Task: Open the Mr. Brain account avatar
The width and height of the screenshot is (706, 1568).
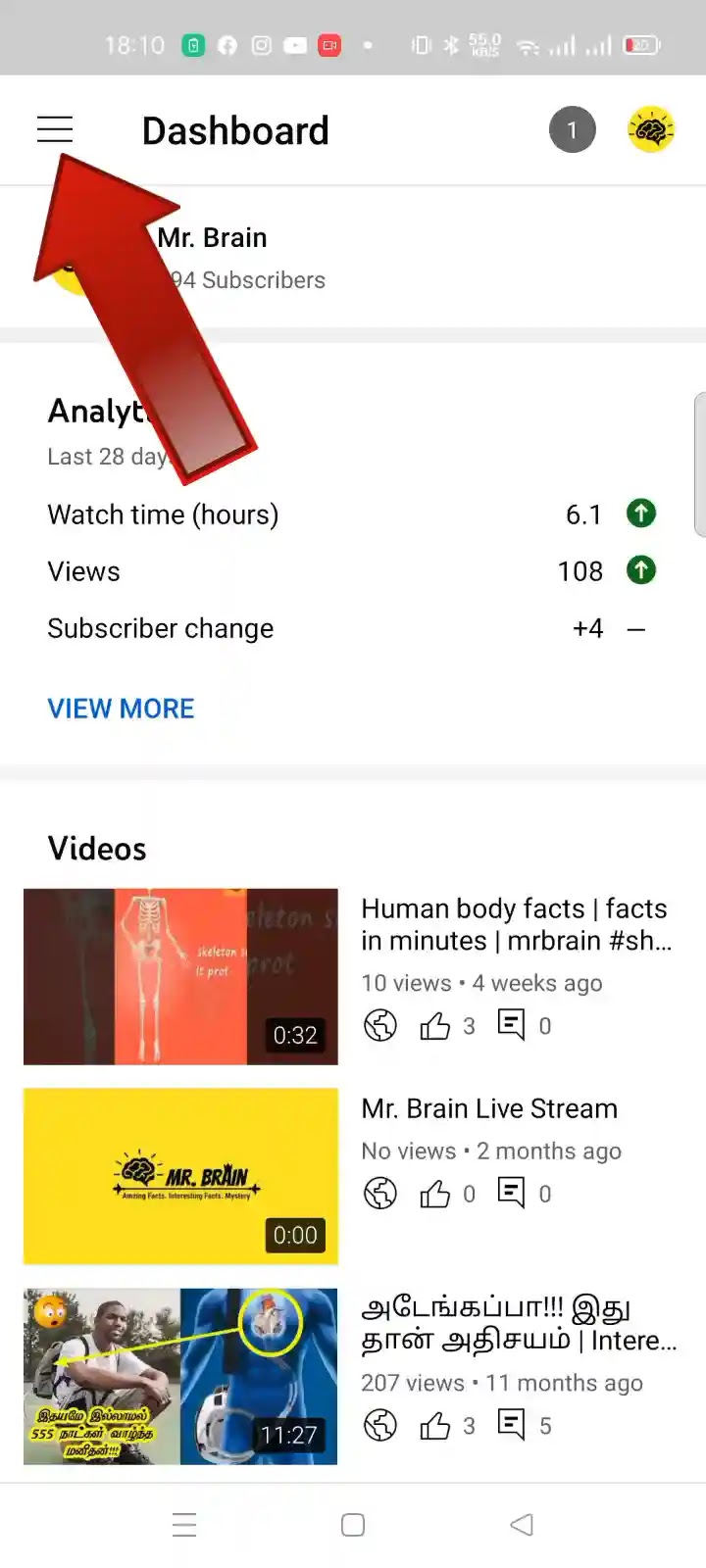Action: (x=651, y=129)
